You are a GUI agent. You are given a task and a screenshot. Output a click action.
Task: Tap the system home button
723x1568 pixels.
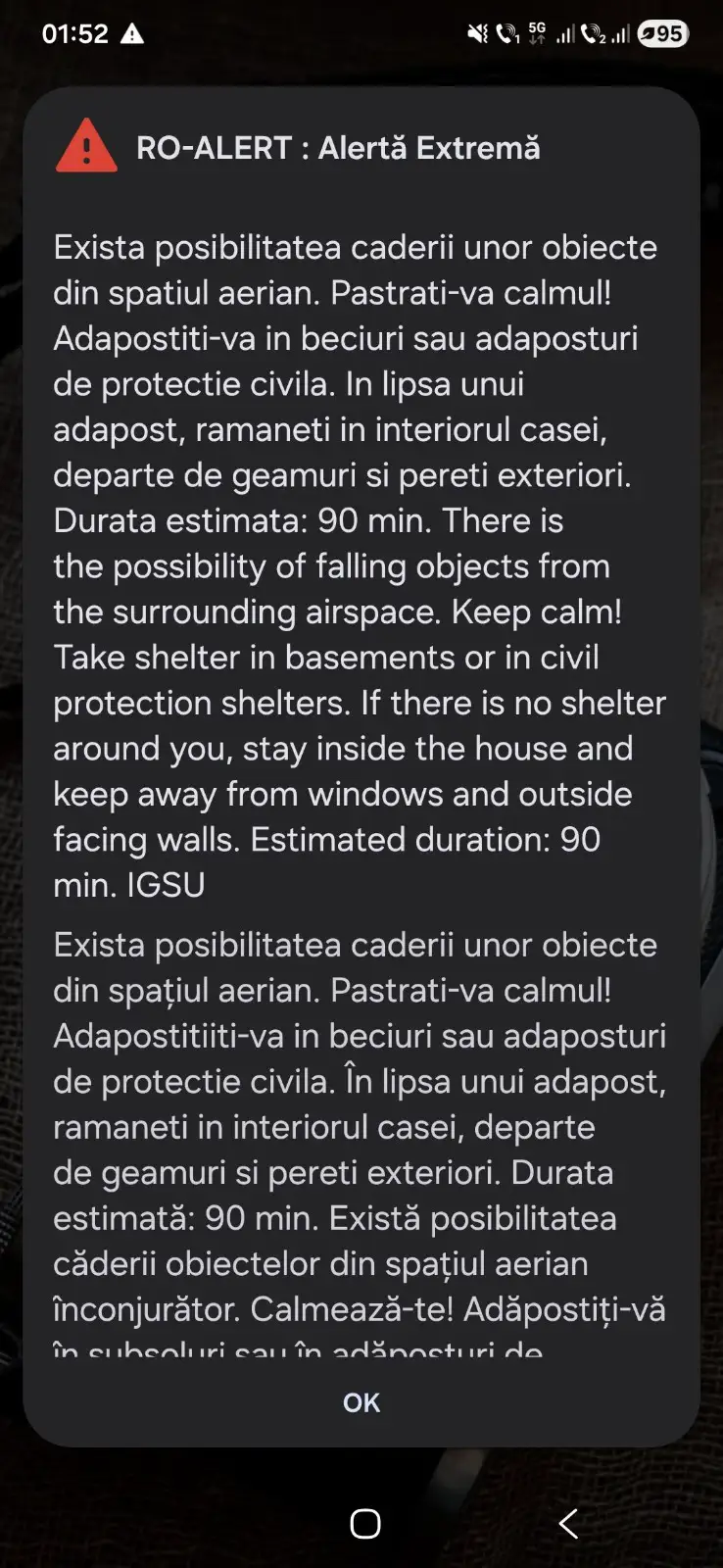[365, 1524]
